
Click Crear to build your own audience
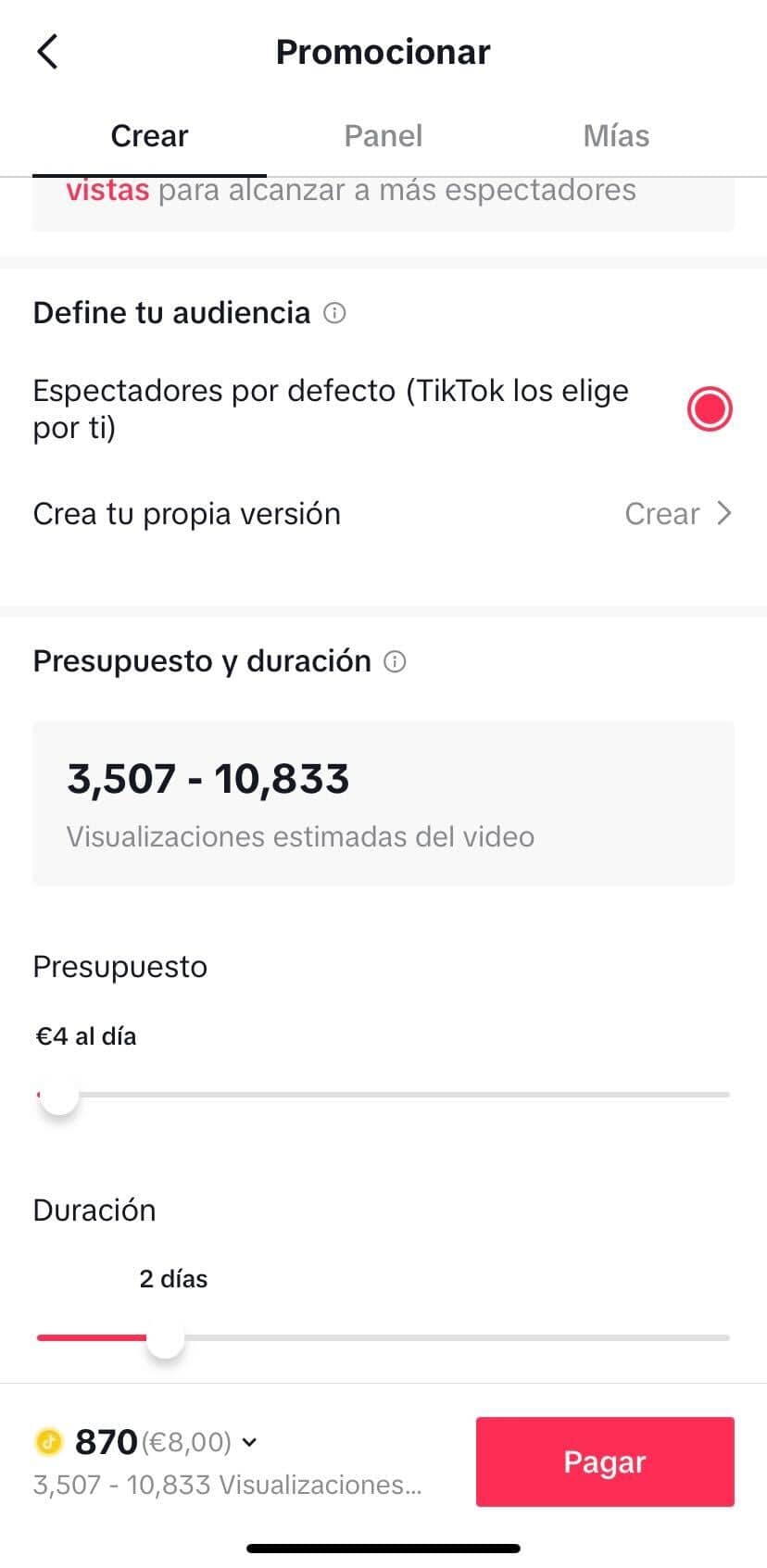pos(661,513)
